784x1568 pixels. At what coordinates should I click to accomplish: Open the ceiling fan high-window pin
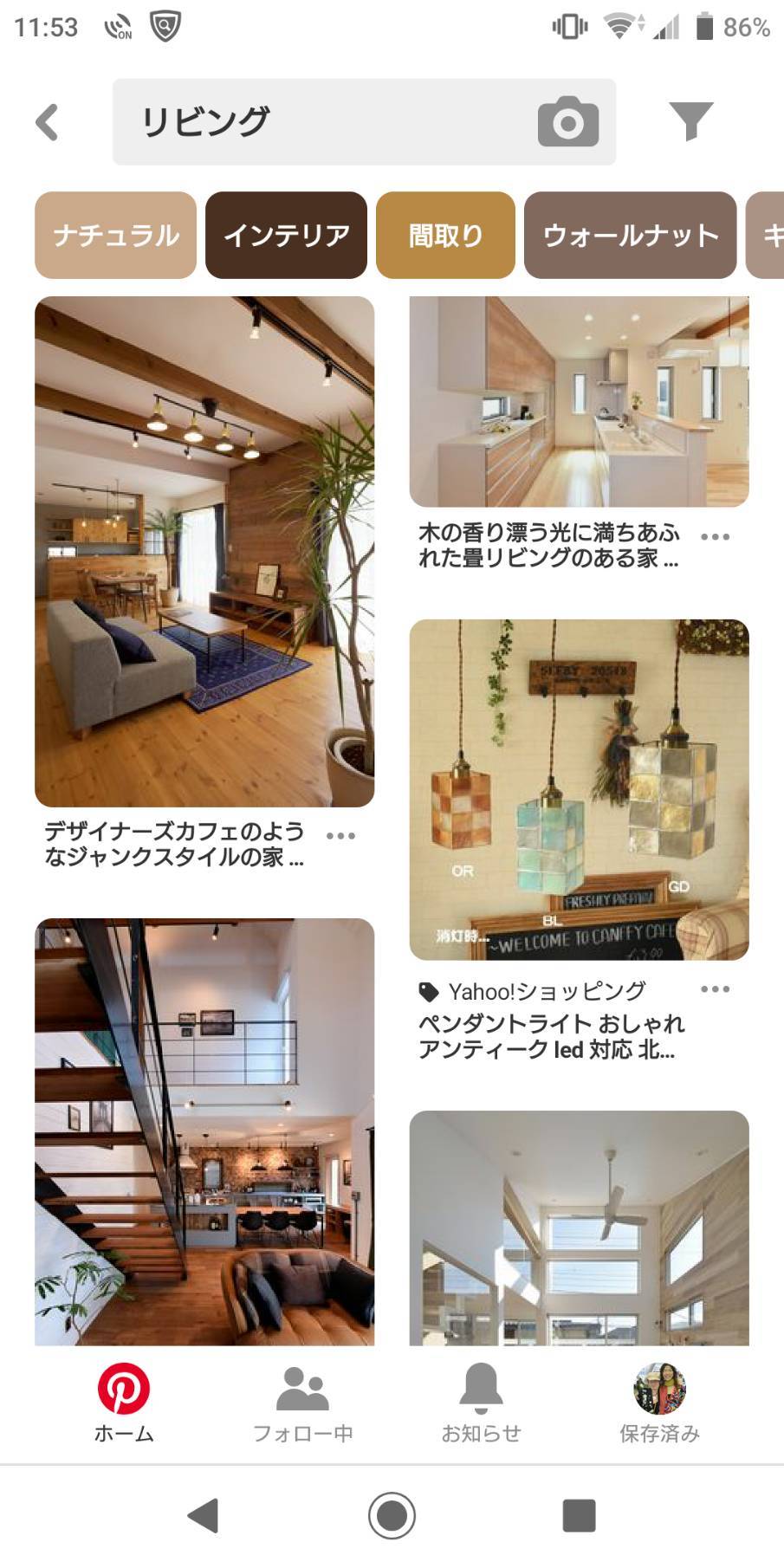pos(579,1228)
